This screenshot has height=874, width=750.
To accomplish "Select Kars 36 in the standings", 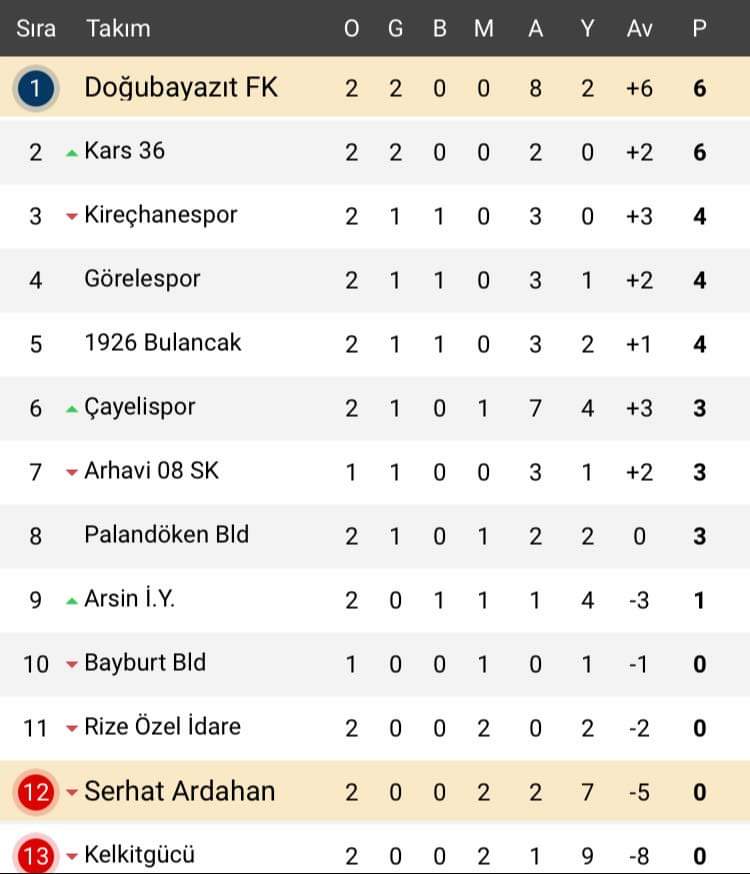I will coord(124,151).
